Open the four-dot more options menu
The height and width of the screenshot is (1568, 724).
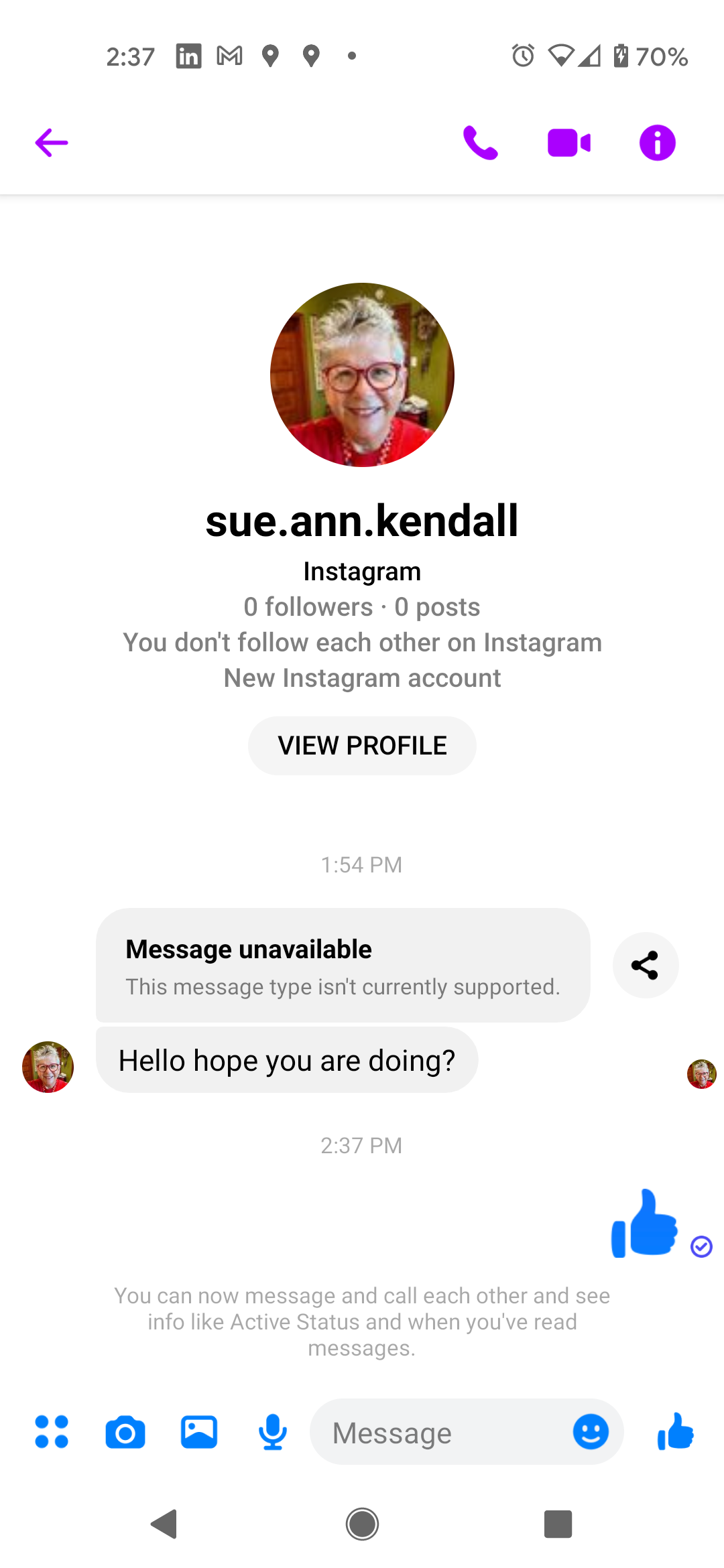pos(52,1432)
